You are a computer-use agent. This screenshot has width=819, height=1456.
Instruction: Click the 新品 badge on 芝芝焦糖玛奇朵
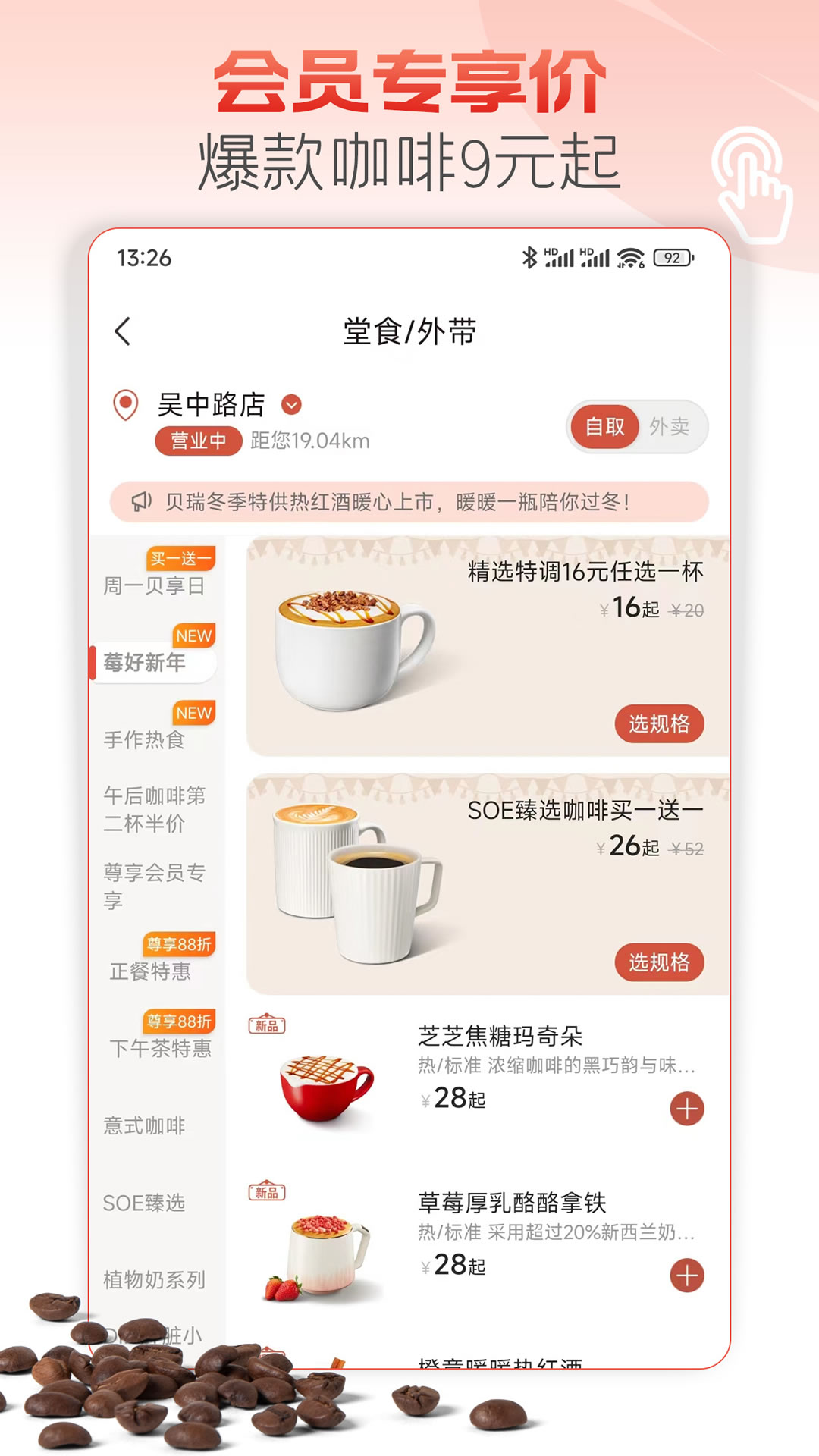point(267,1022)
